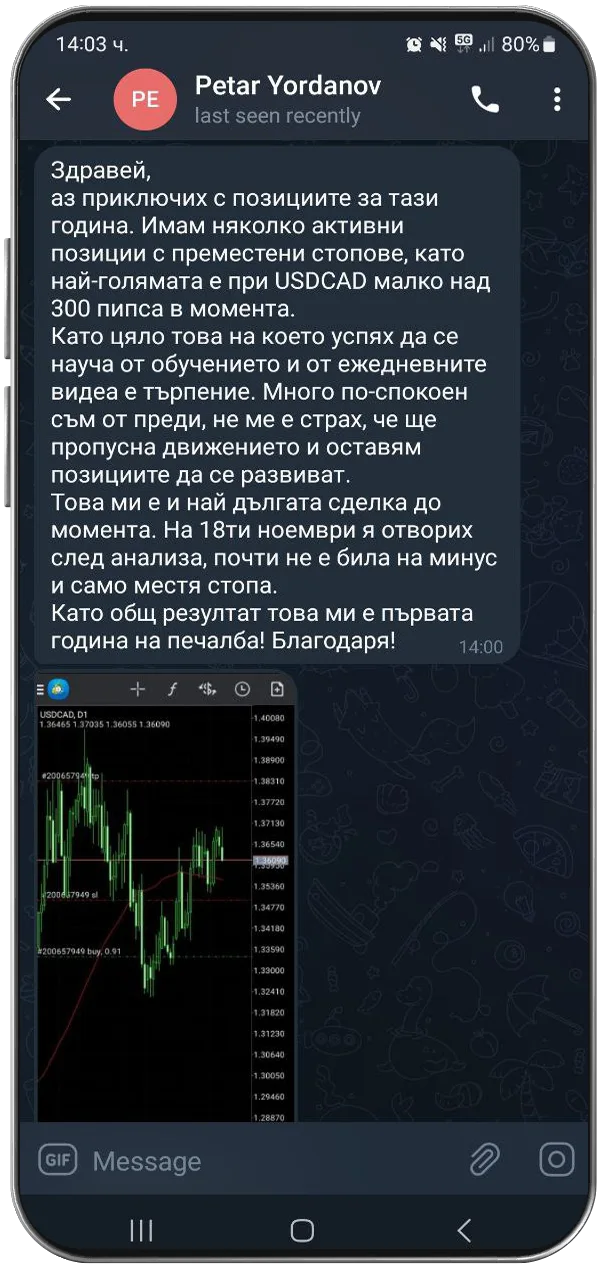Go back to the chat list
The width and height of the screenshot is (600, 1265).
pos(59,99)
